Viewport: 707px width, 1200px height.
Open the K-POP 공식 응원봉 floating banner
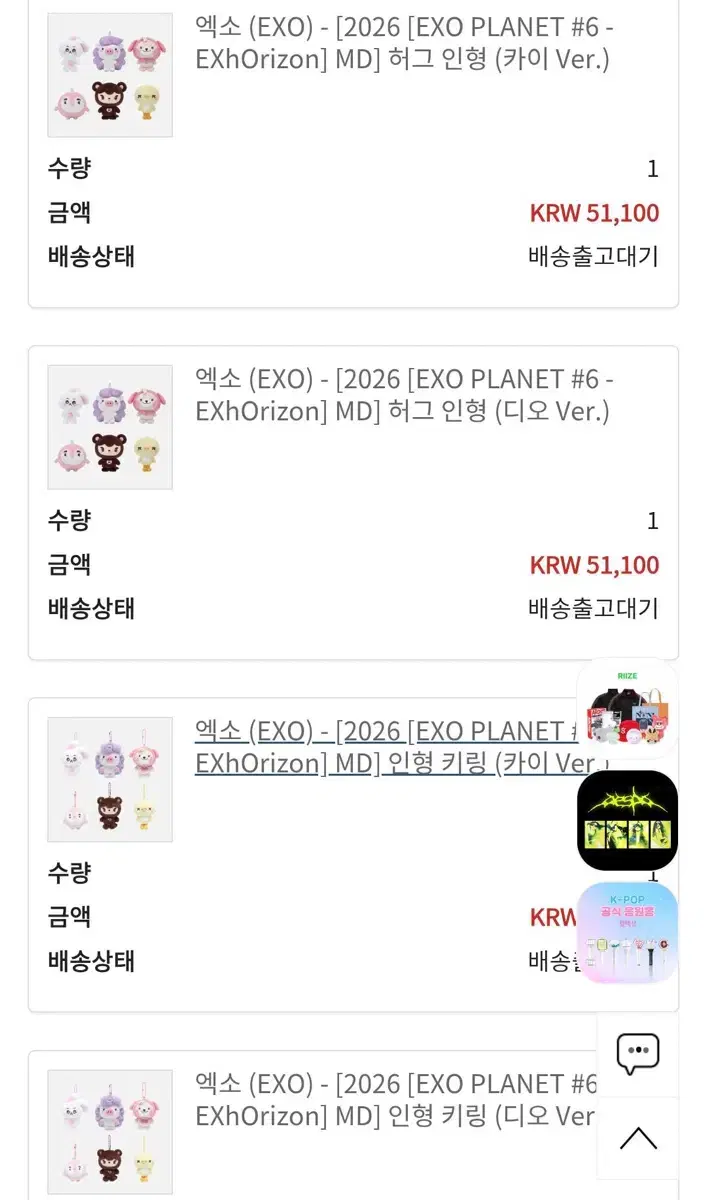tap(627, 932)
